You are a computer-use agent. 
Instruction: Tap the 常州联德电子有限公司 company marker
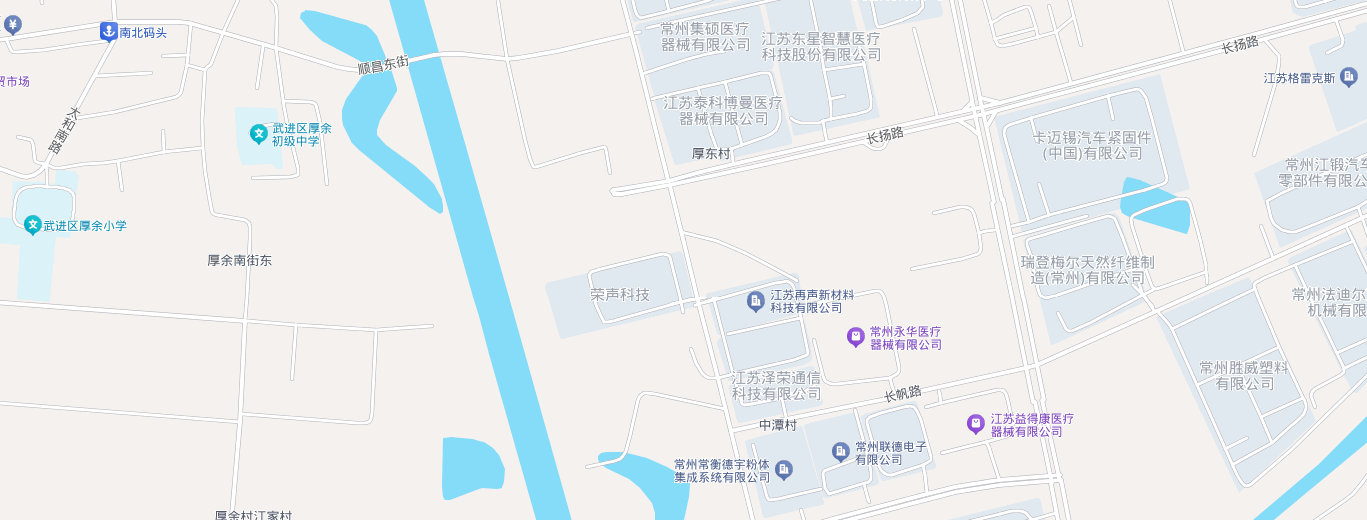coord(841,452)
